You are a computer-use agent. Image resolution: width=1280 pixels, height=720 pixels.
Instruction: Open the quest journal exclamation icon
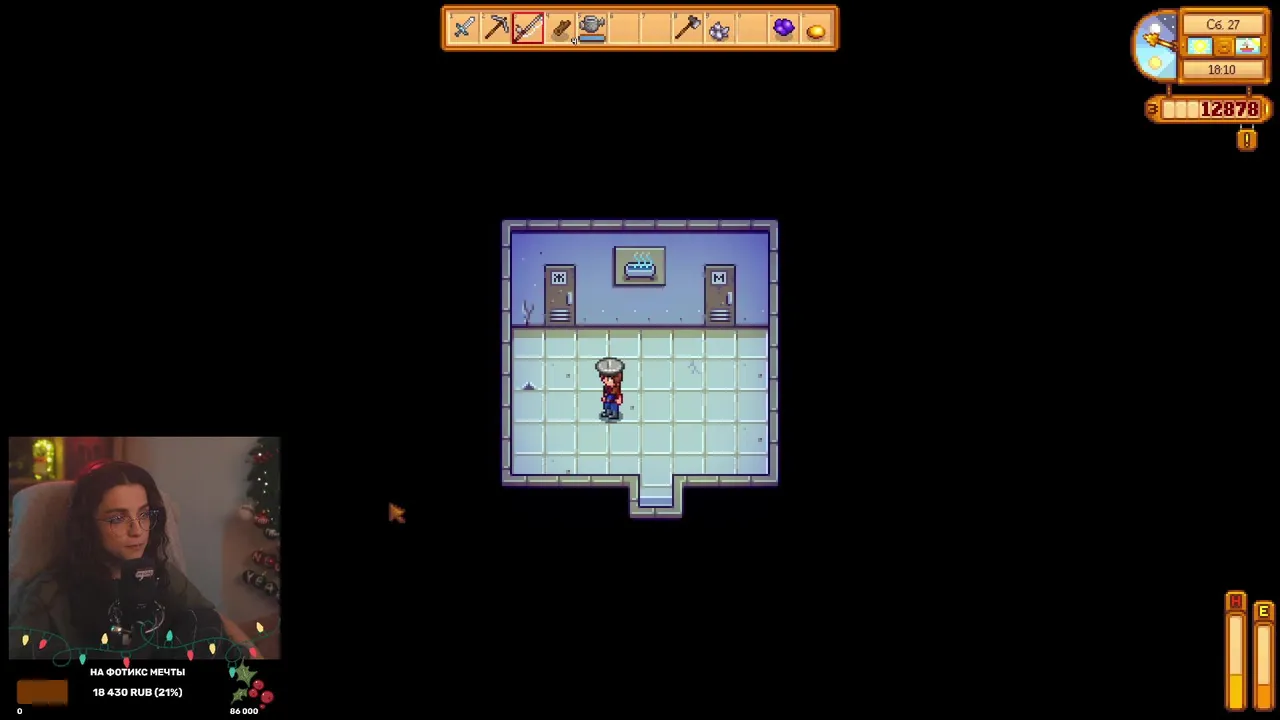tap(1246, 140)
